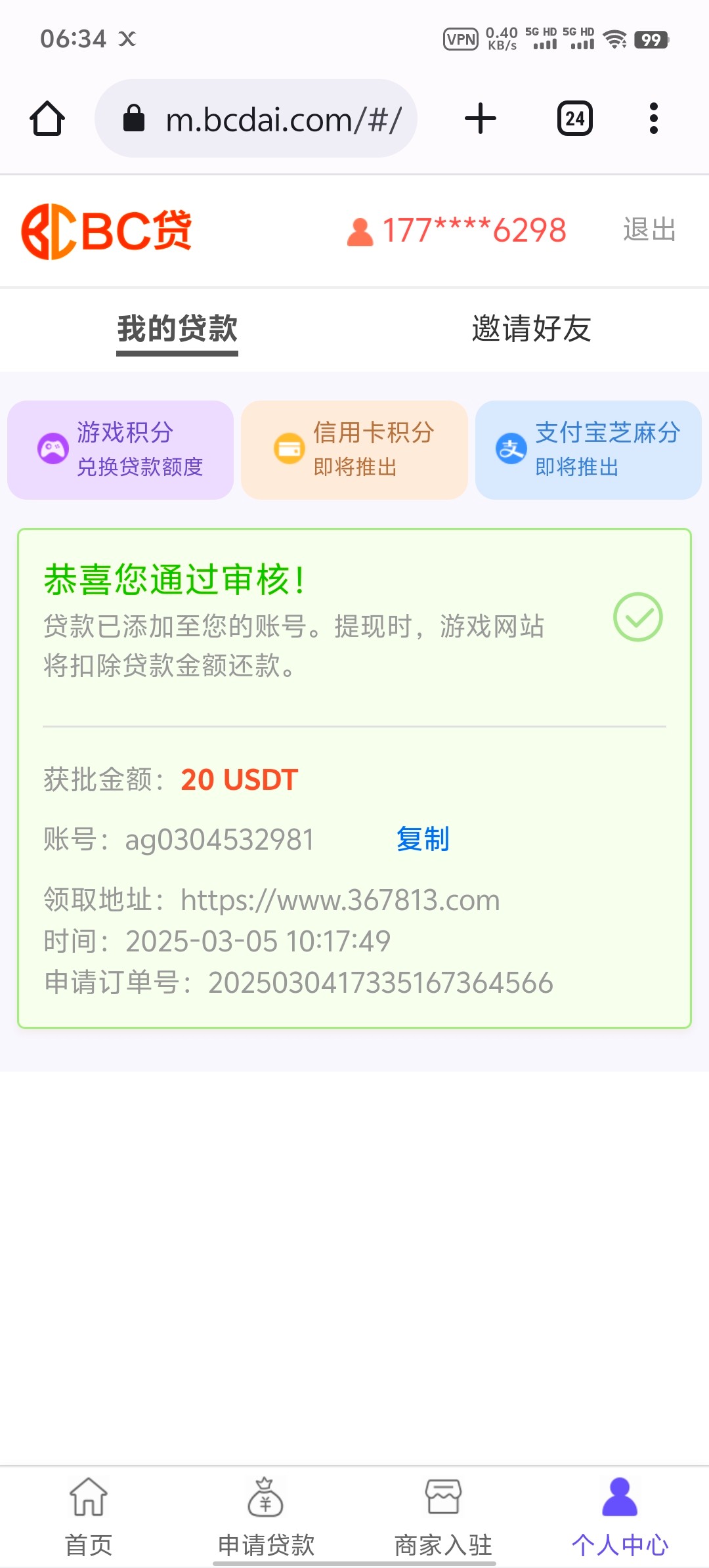Copy the account number with 复制
The width and height of the screenshot is (709, 1568).
pos(423,839)
